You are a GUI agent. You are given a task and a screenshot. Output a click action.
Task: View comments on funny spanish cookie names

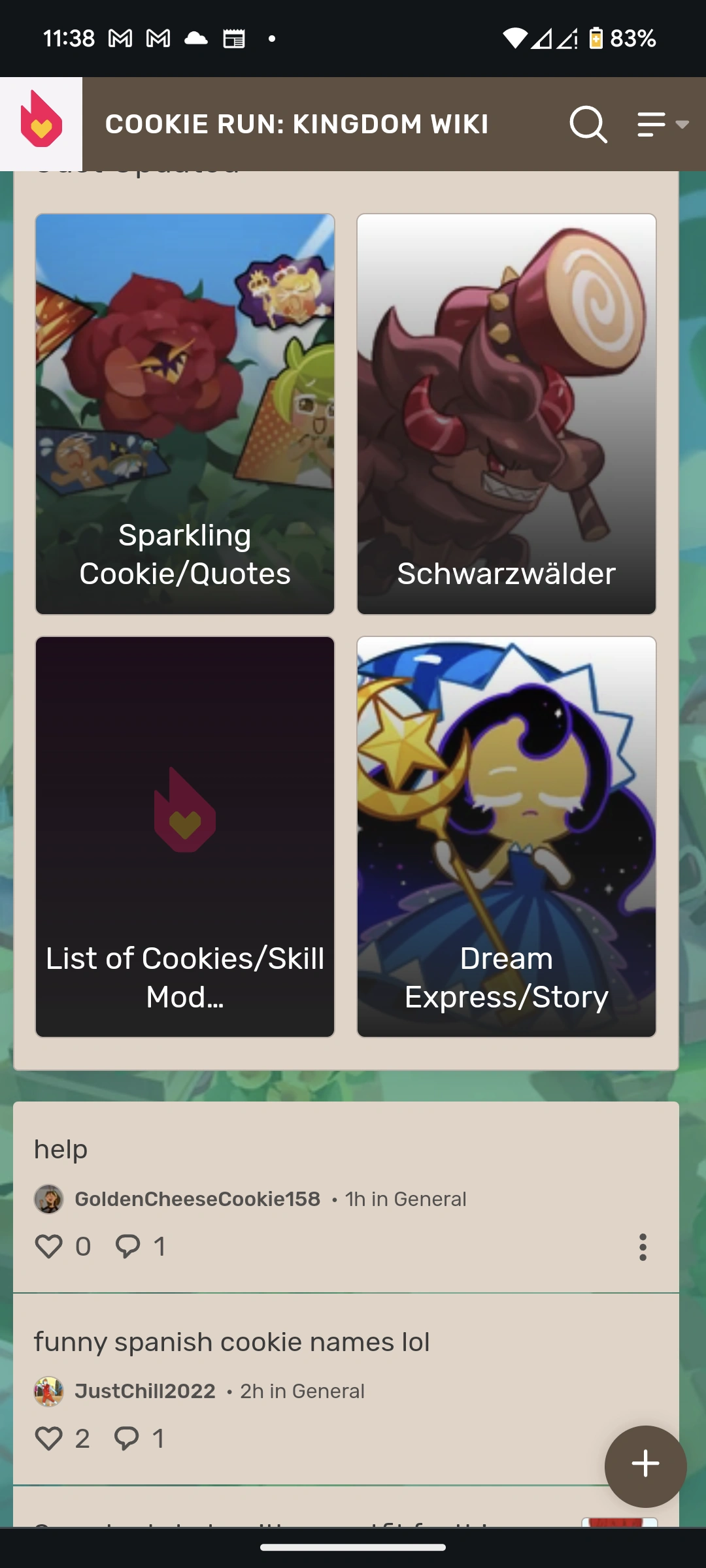(x=127, y=1439)
